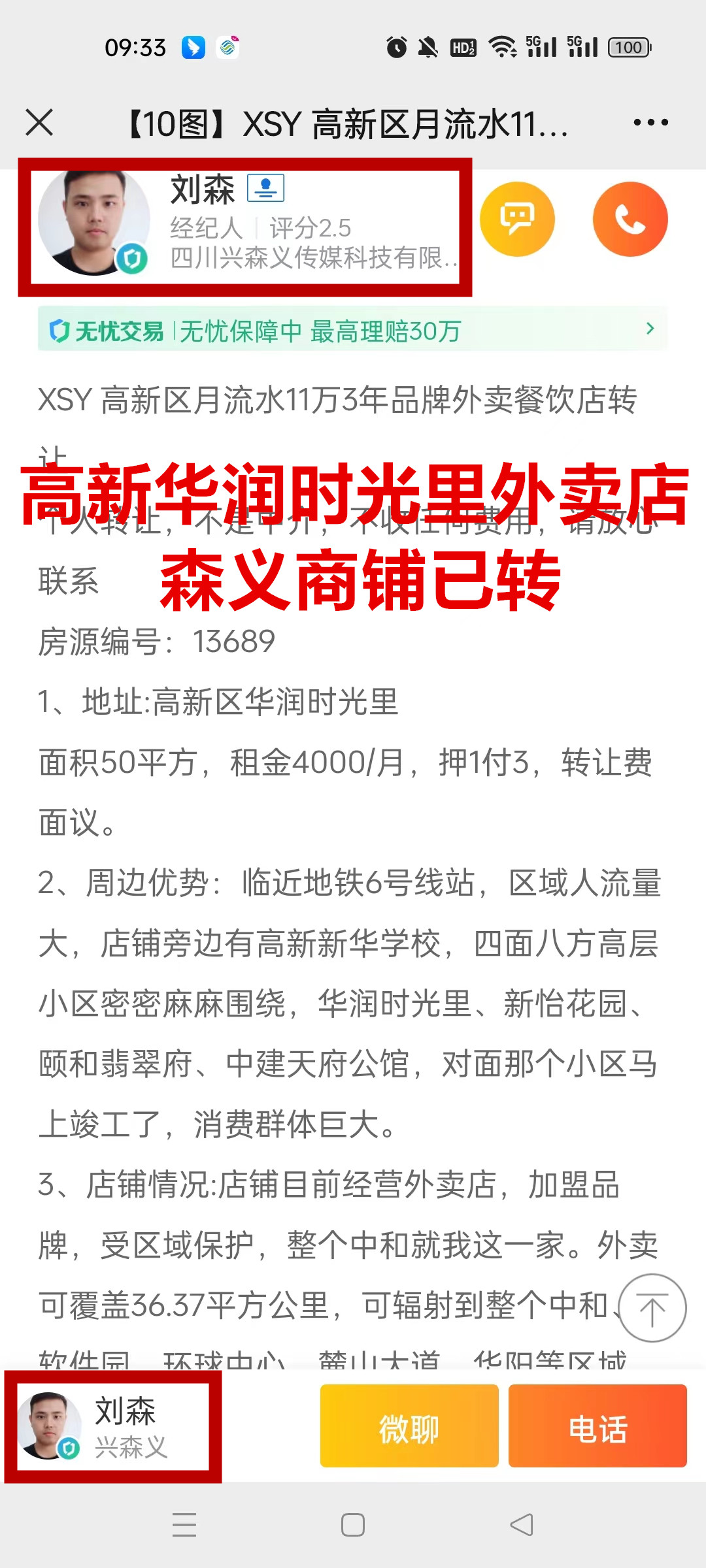
Task: Close the listing page with X
Action: coord(39,122)
